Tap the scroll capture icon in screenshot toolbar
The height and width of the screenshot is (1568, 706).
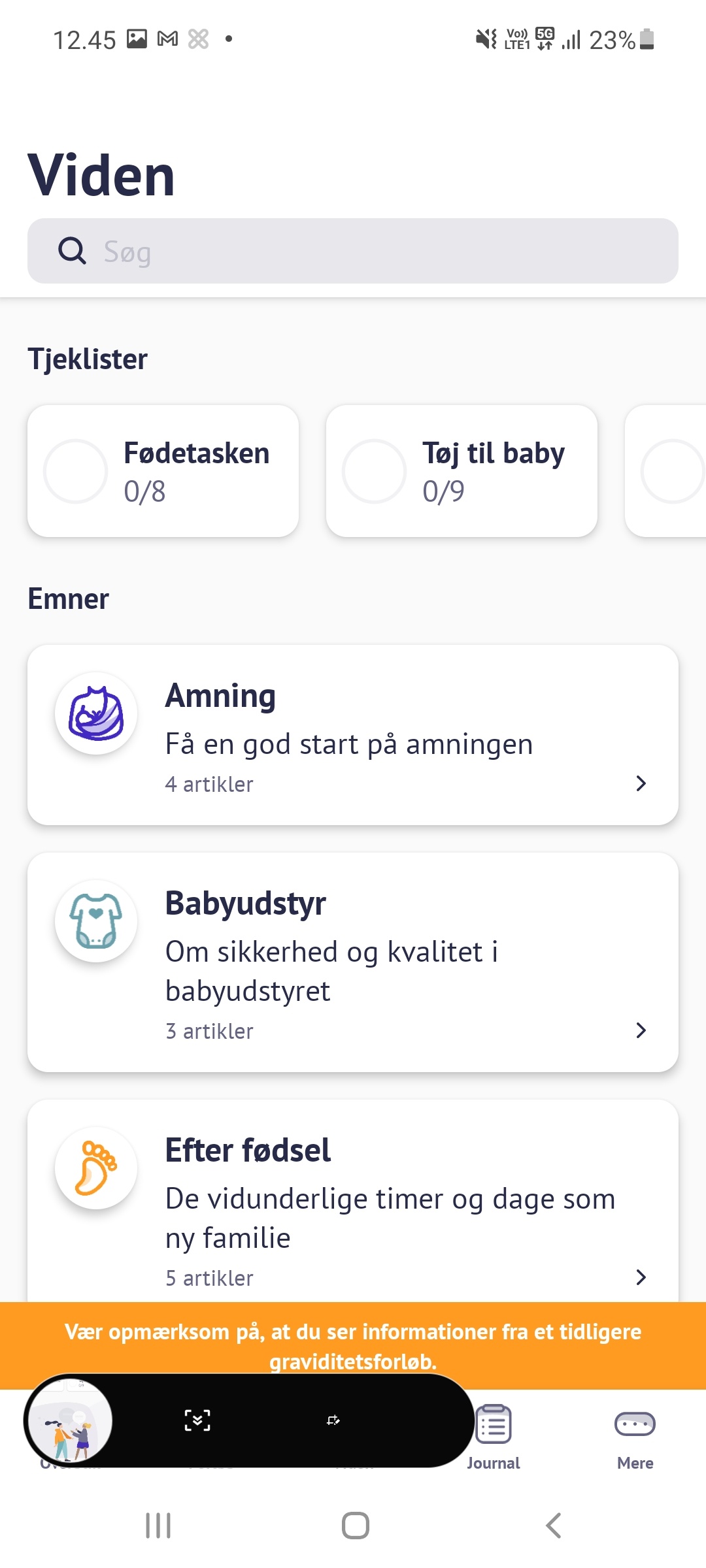[x=197, y=1420]
